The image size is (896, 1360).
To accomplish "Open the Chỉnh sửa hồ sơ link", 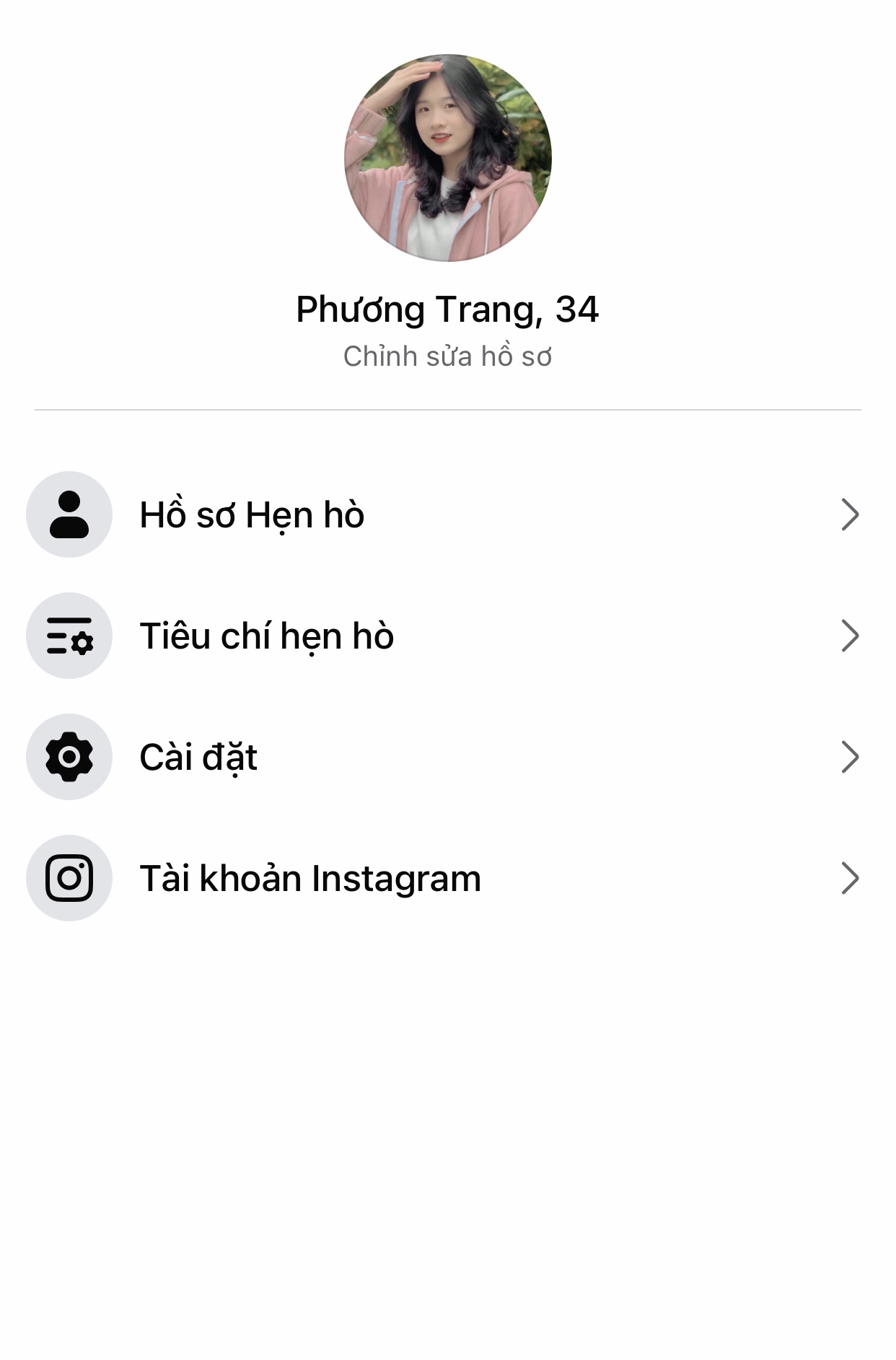I will (447, 356).
